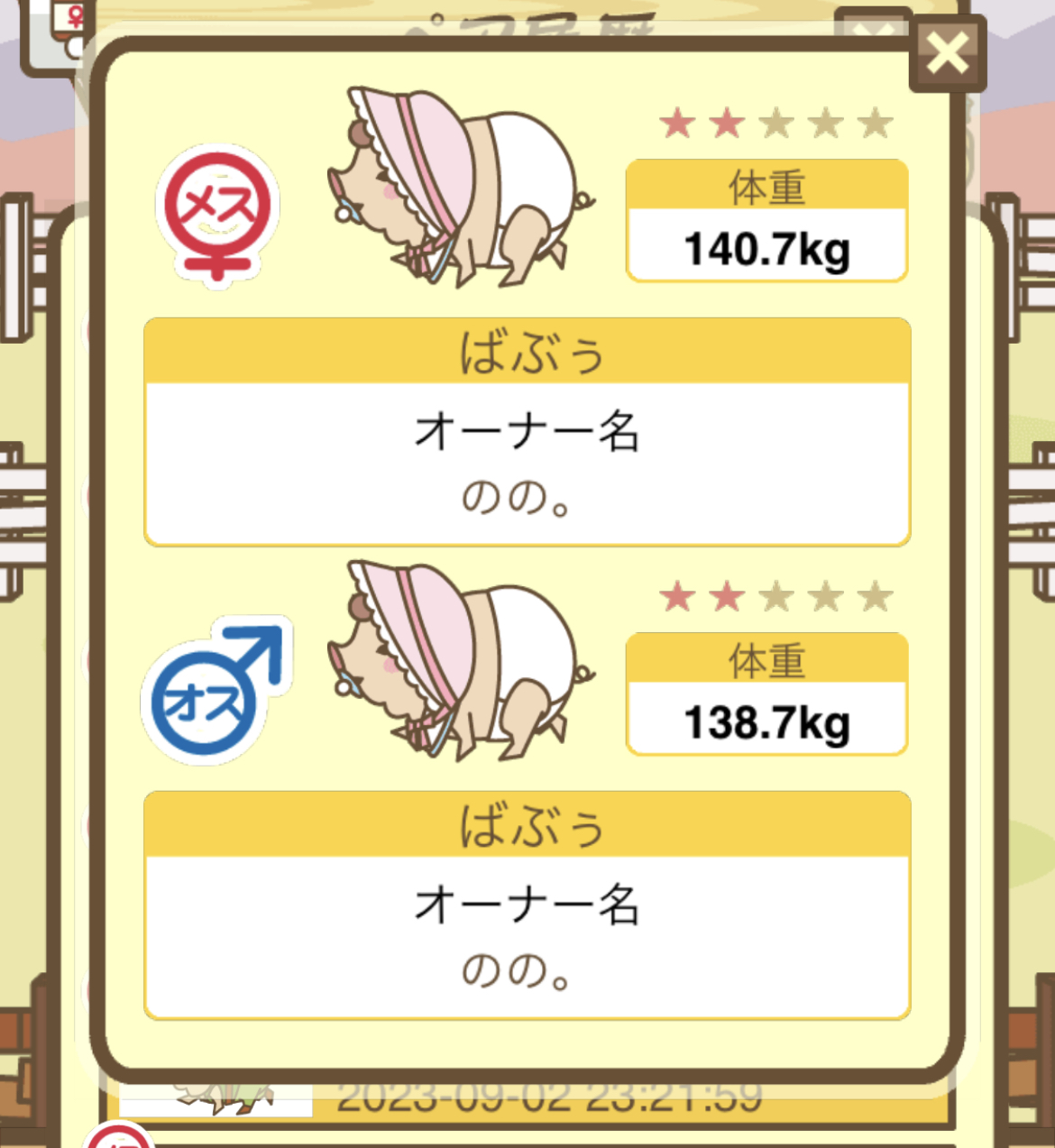Close the pig pair details popup
Viewport: 1055px width, 1148px height.
947,54
